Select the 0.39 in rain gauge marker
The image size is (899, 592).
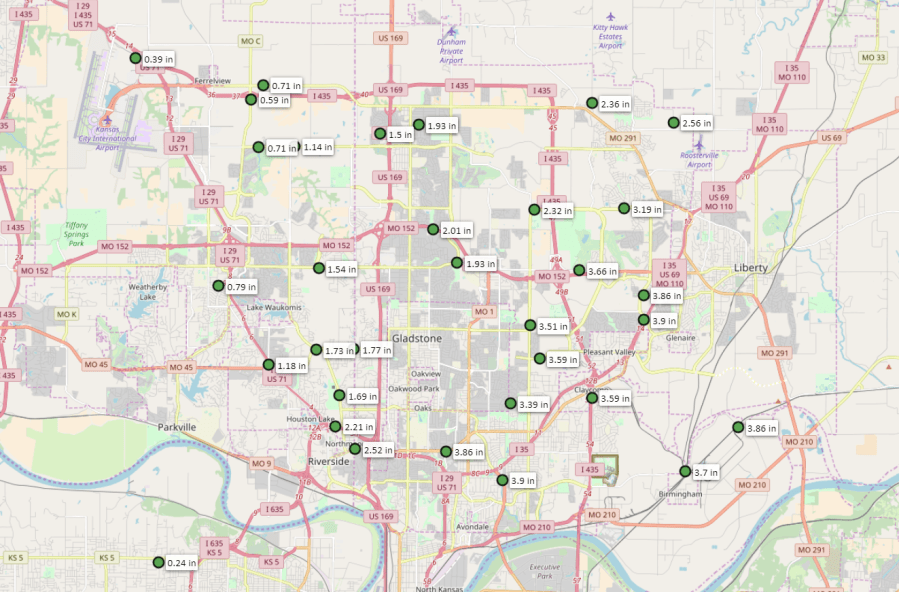pyautogui.click(x=137, y=58)
